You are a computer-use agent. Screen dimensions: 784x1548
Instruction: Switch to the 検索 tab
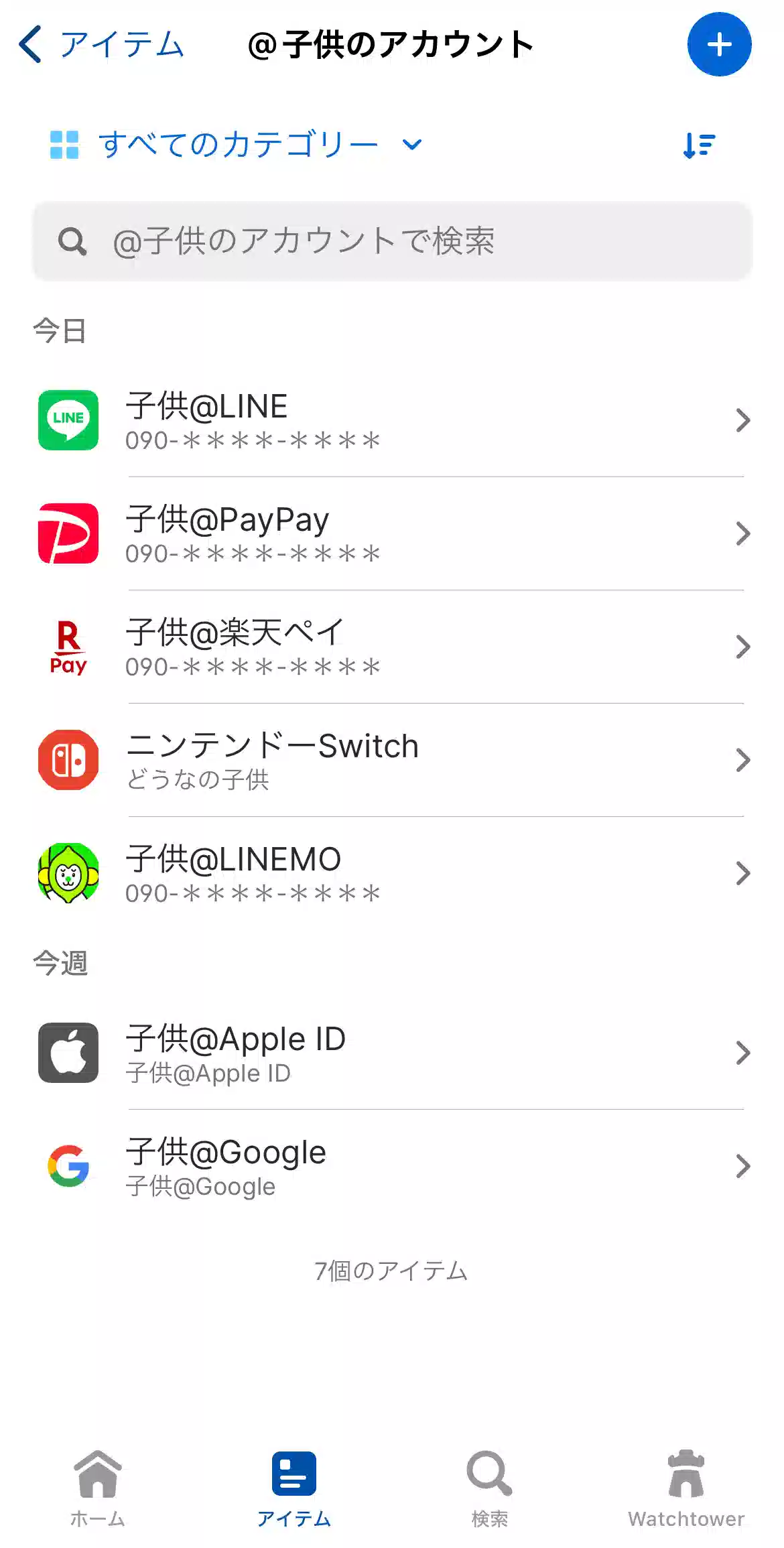[x=490, y=1488]
